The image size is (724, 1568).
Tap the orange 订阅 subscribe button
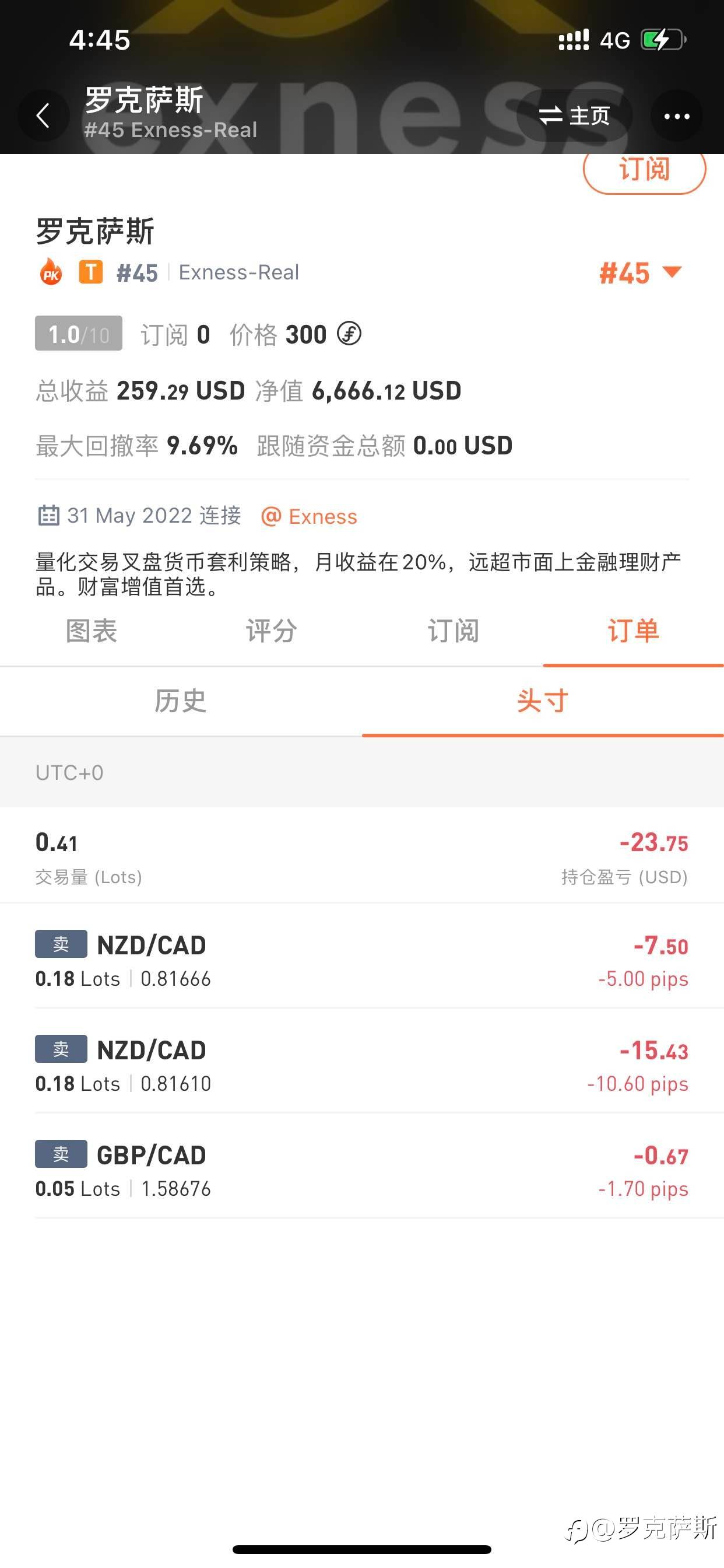click(x=644, y=171)
